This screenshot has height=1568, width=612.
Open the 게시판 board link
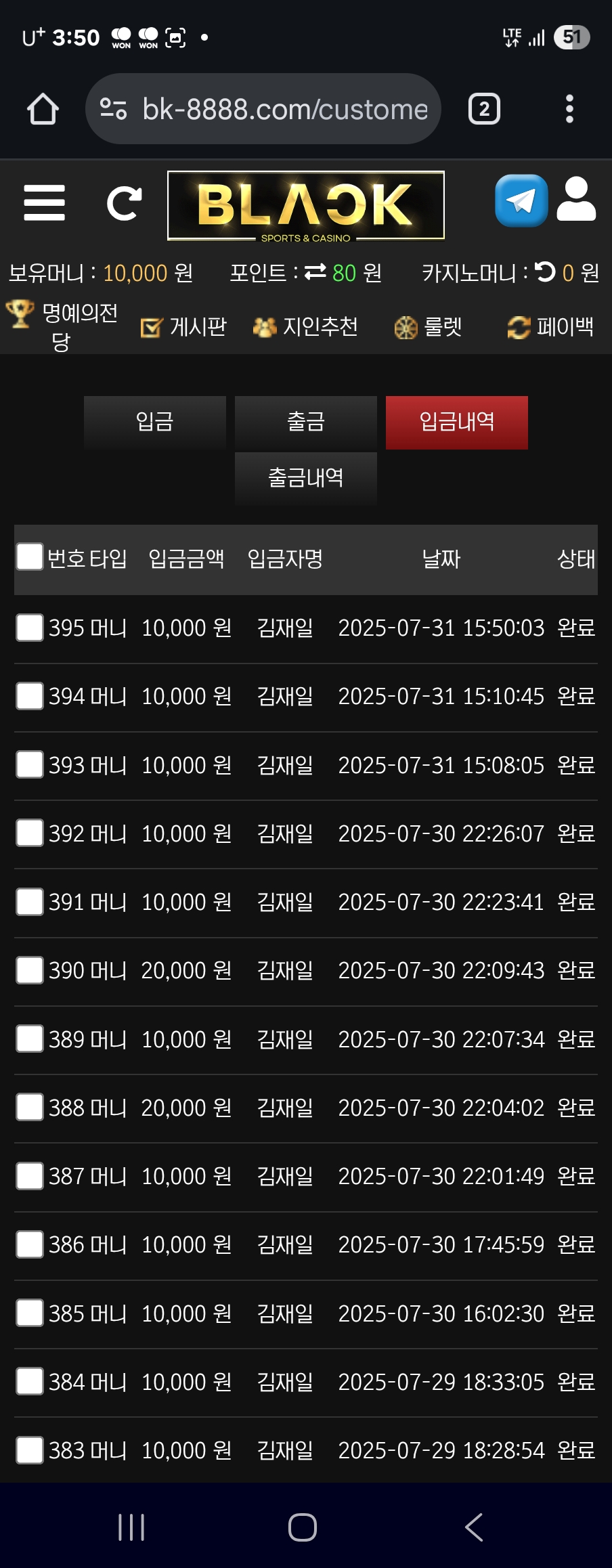(184, 328)
